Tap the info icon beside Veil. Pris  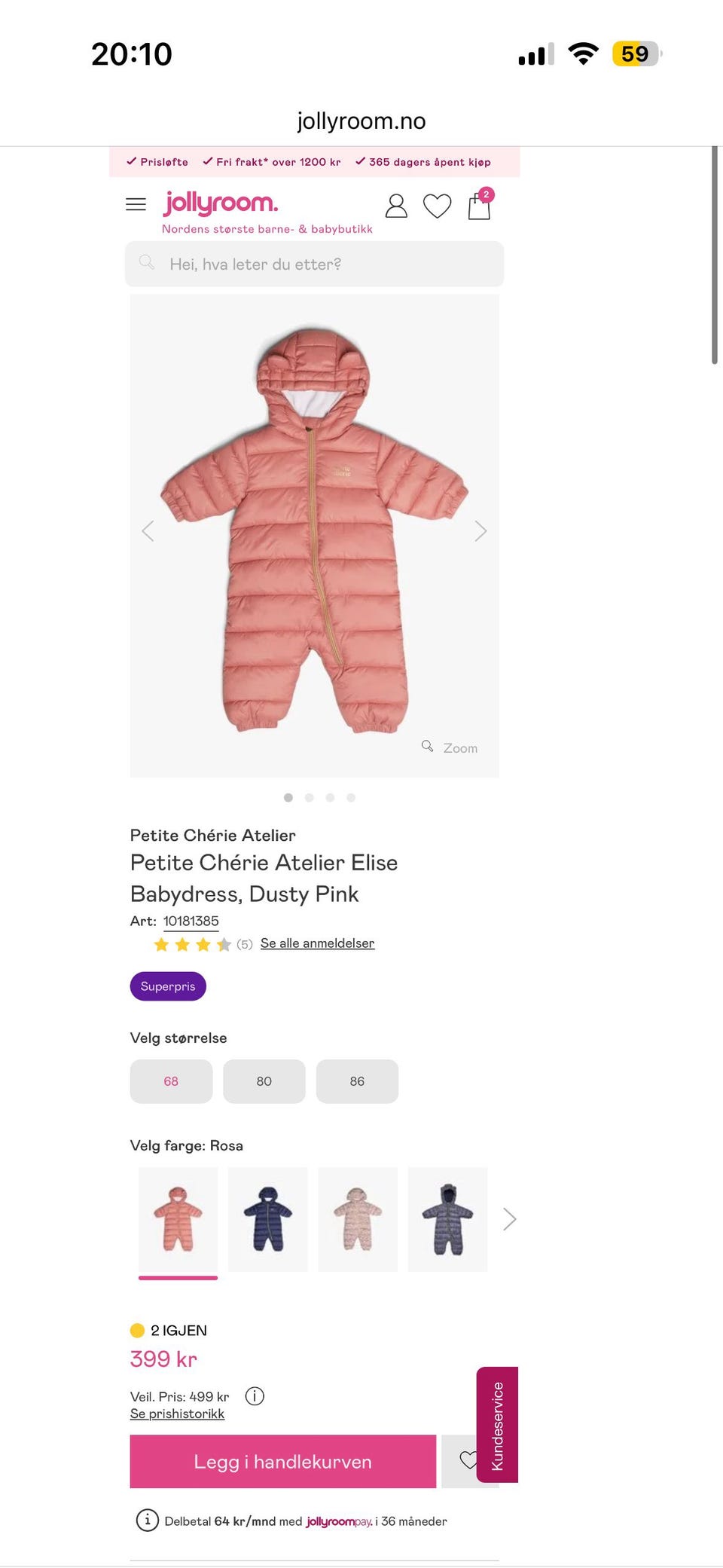(255, 1396)
